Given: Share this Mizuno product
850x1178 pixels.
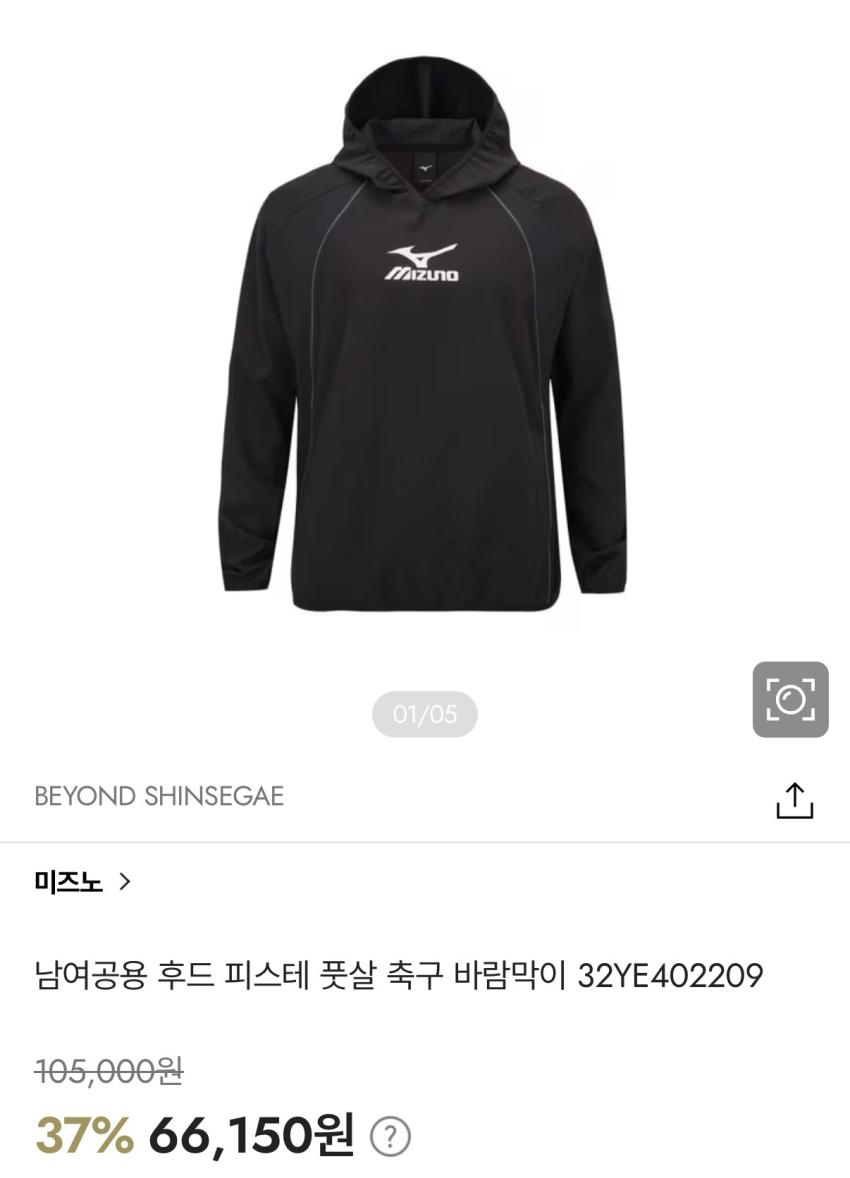Looking at the screenshot, I should (795, 800).
